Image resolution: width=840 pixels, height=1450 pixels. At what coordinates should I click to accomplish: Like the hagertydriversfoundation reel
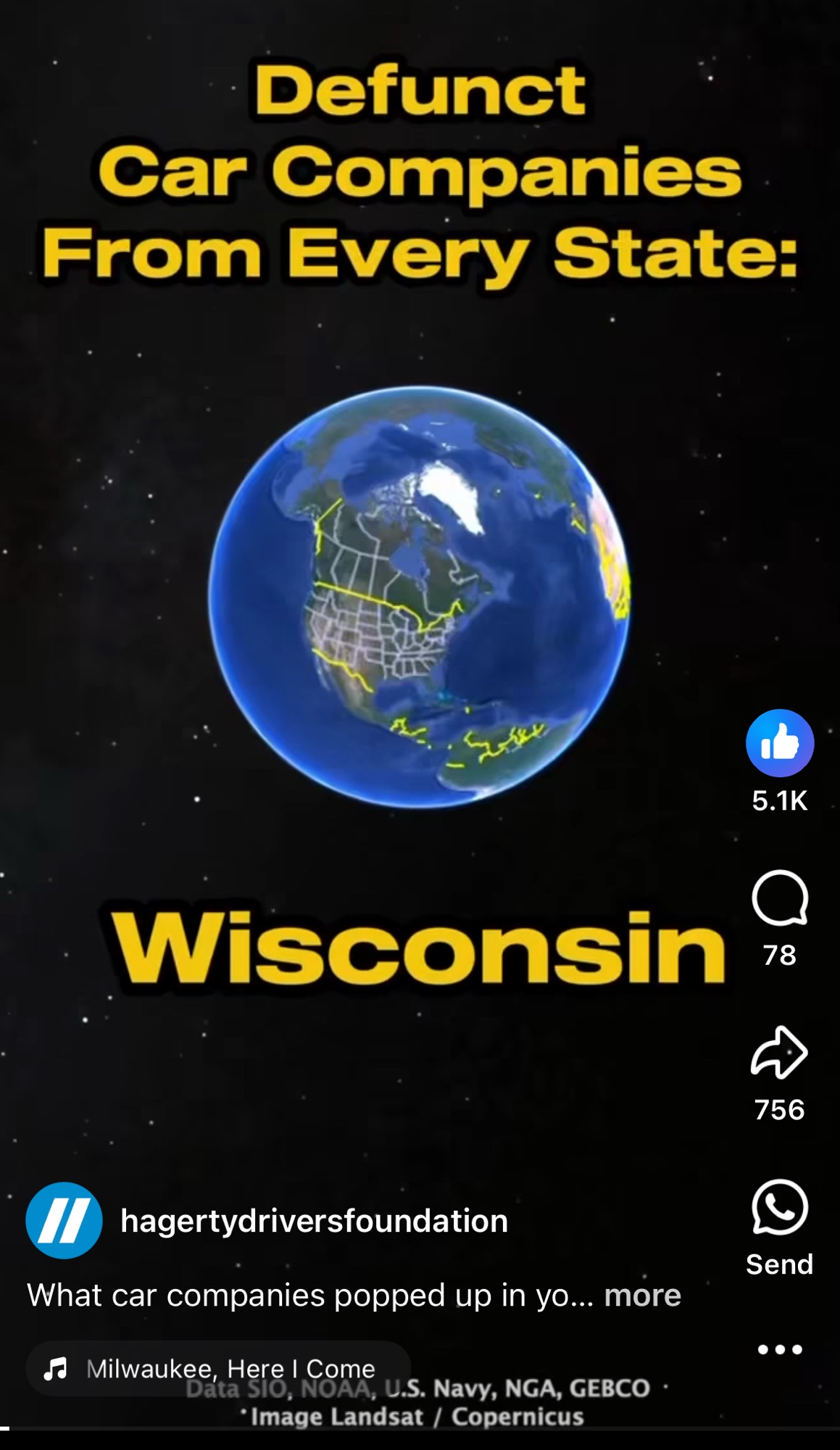(x=779, y=743)
